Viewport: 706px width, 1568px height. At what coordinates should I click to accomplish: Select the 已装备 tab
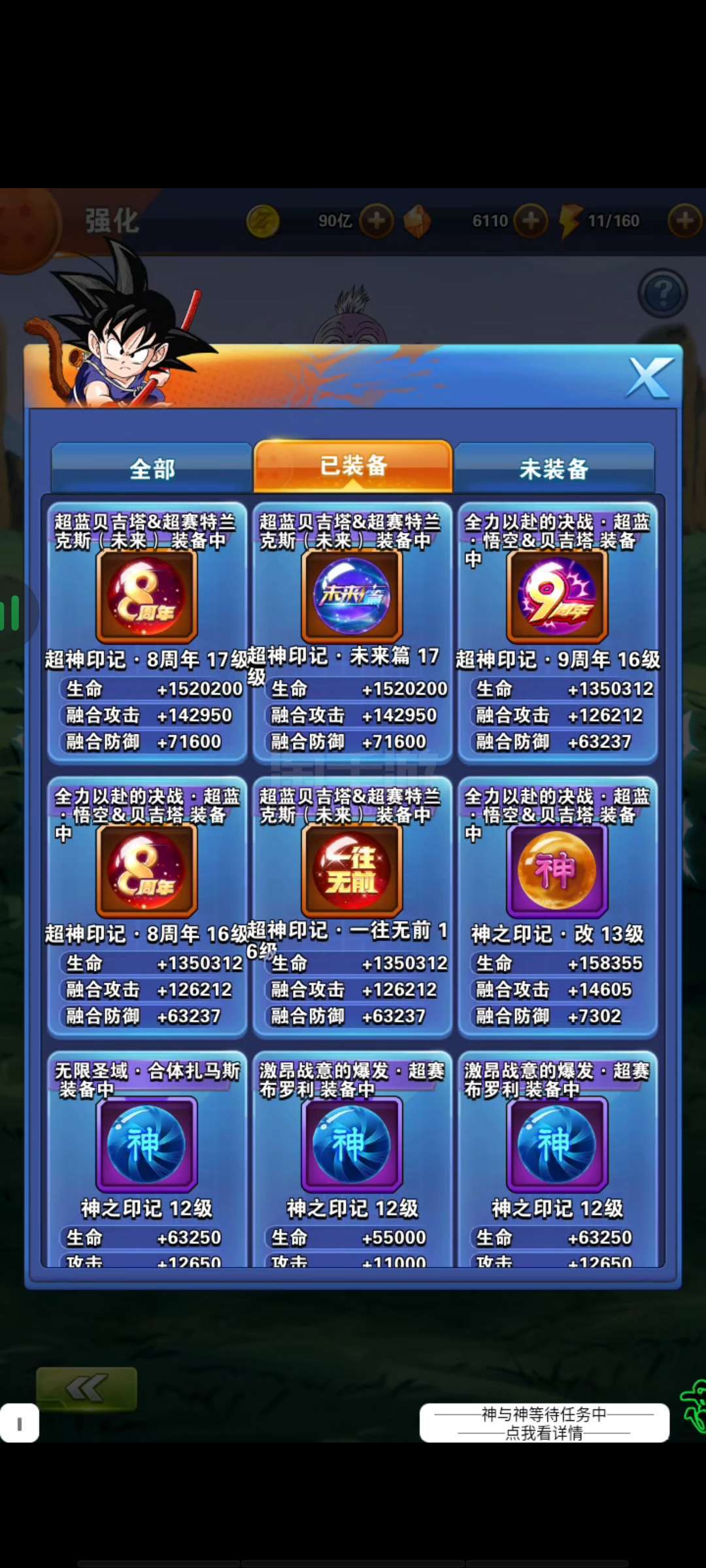pyautogui.click(x=353, y=466)
